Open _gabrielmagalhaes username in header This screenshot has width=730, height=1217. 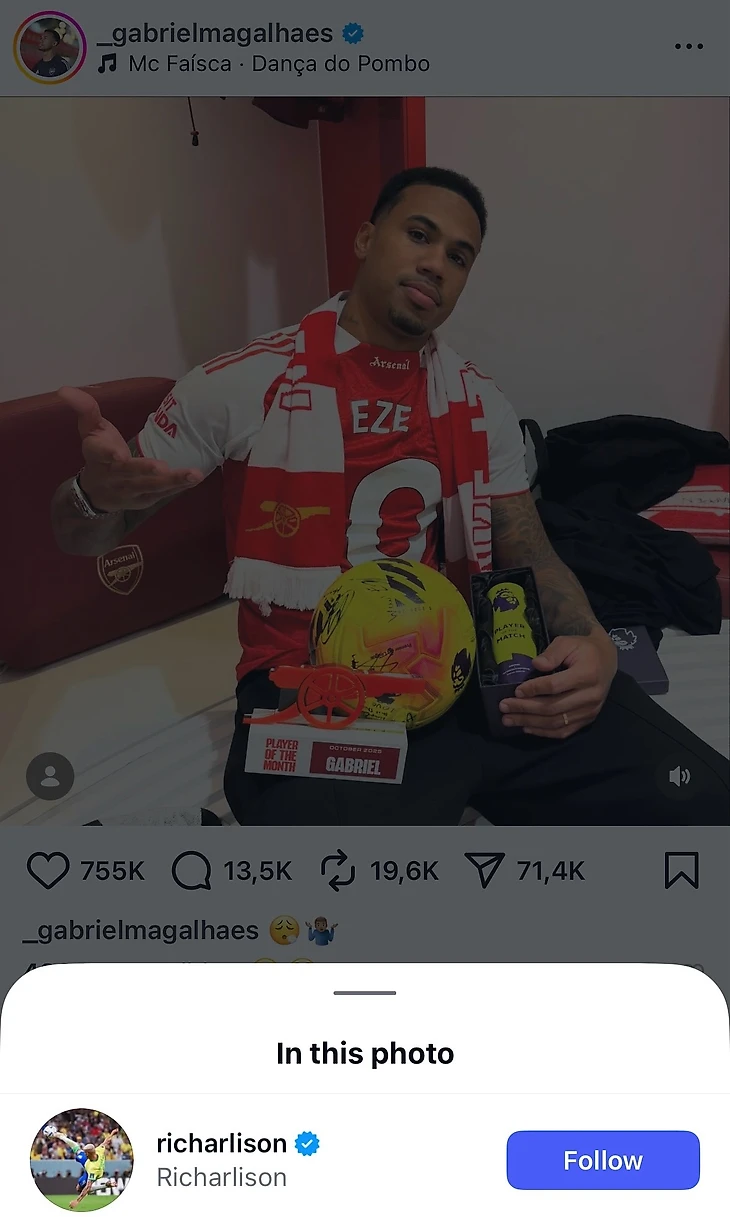[x=215, y=32]
